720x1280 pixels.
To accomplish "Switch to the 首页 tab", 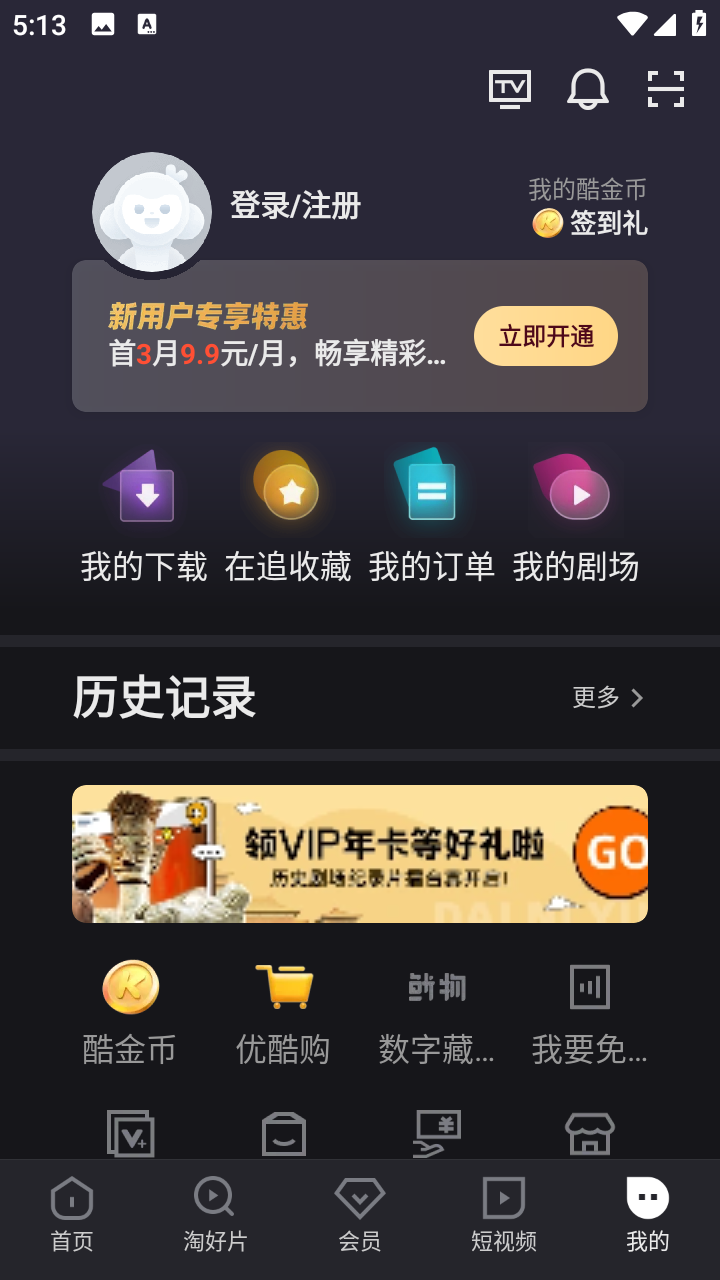I will [x=72, y=1214].
